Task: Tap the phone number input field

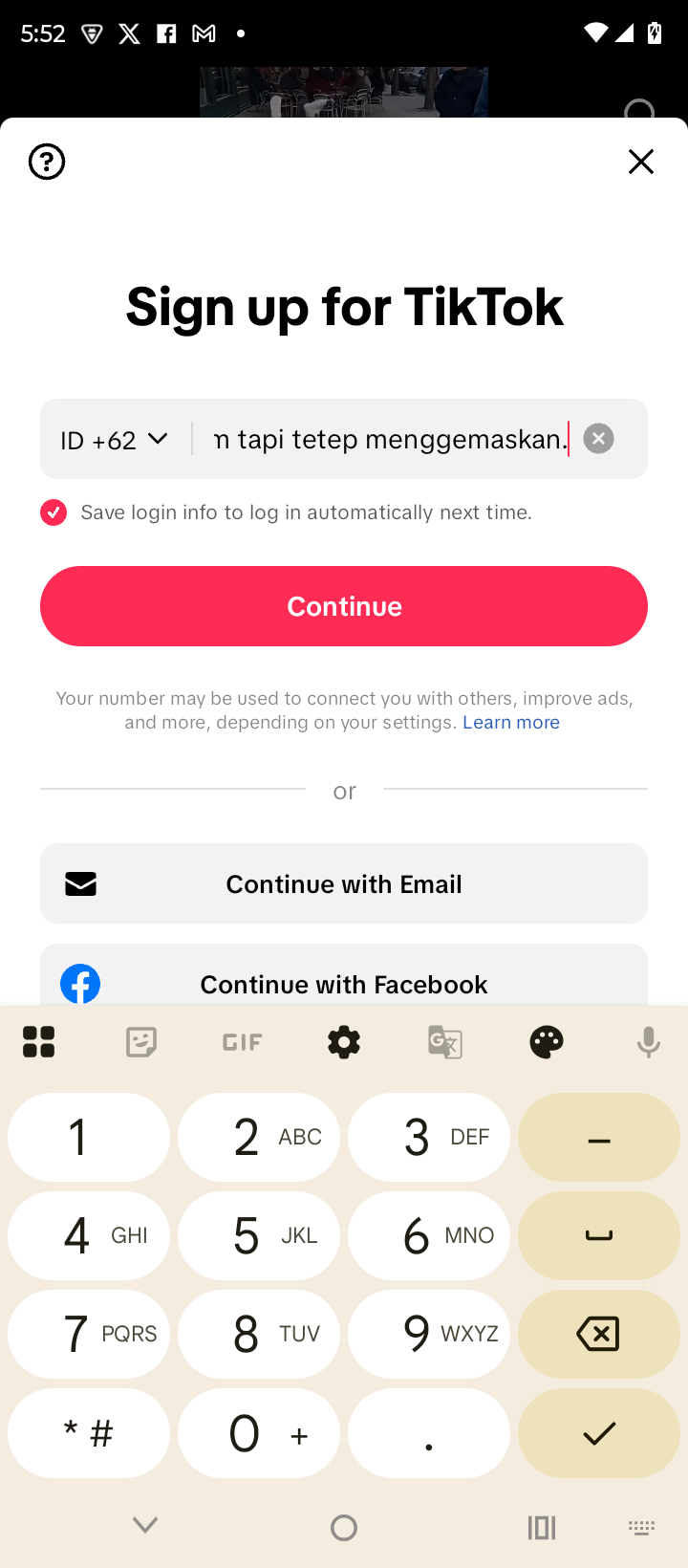Action: [390, 440]
